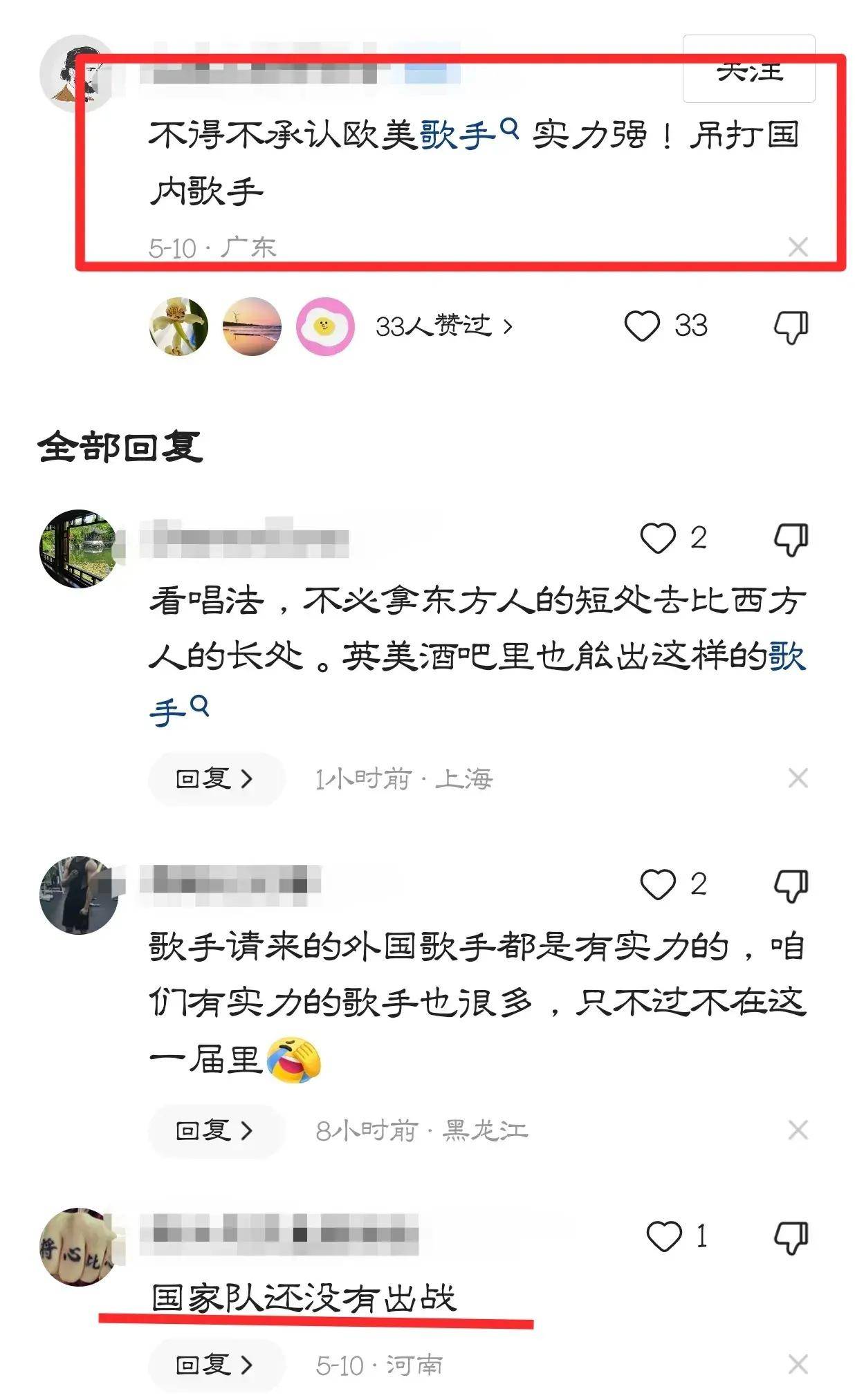Dismiss the reply from 河南
The height and width of the screenshot is (1400, 855).
pos(798,1365)
